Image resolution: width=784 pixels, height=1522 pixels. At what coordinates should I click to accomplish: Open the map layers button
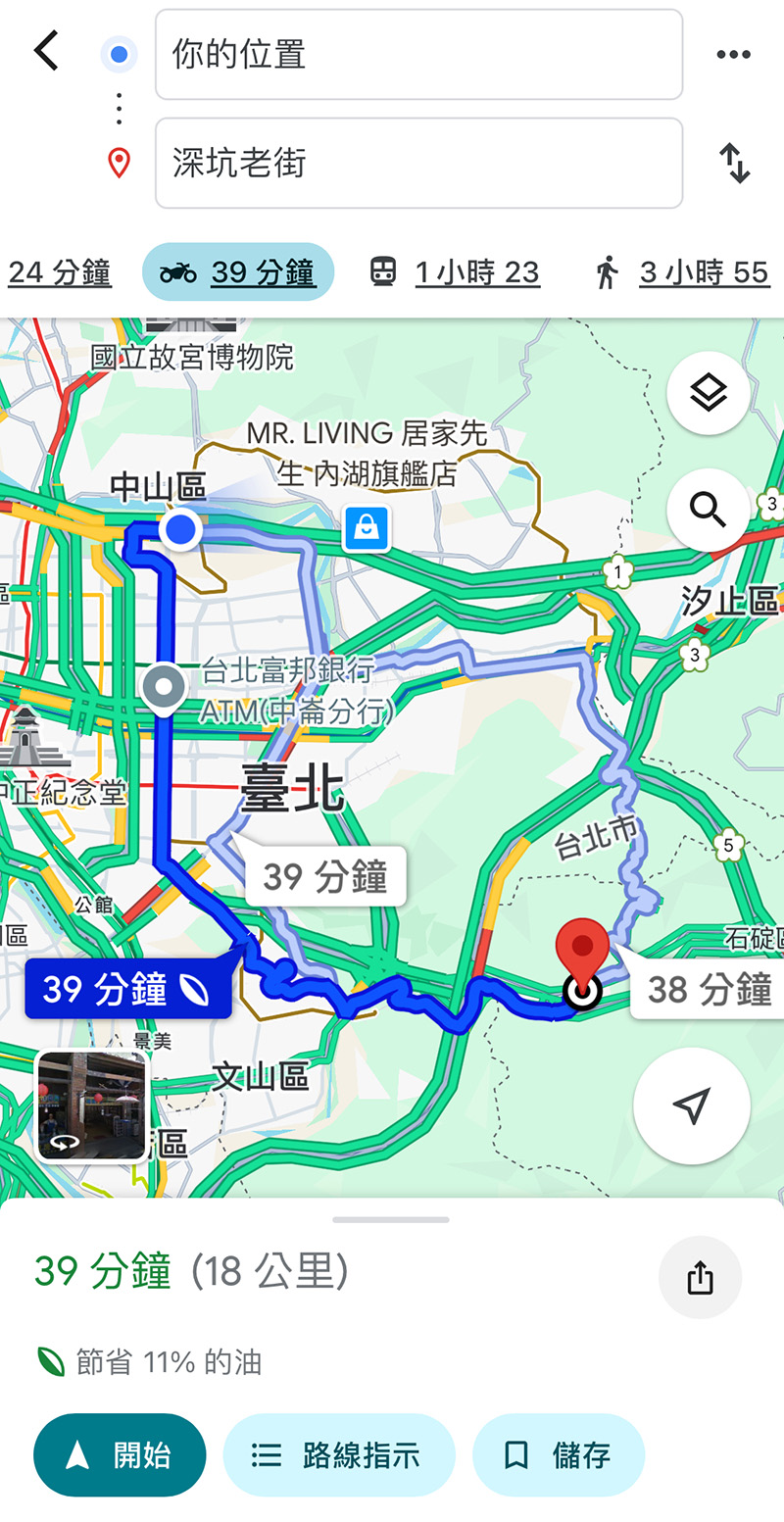tap(709, 393)
